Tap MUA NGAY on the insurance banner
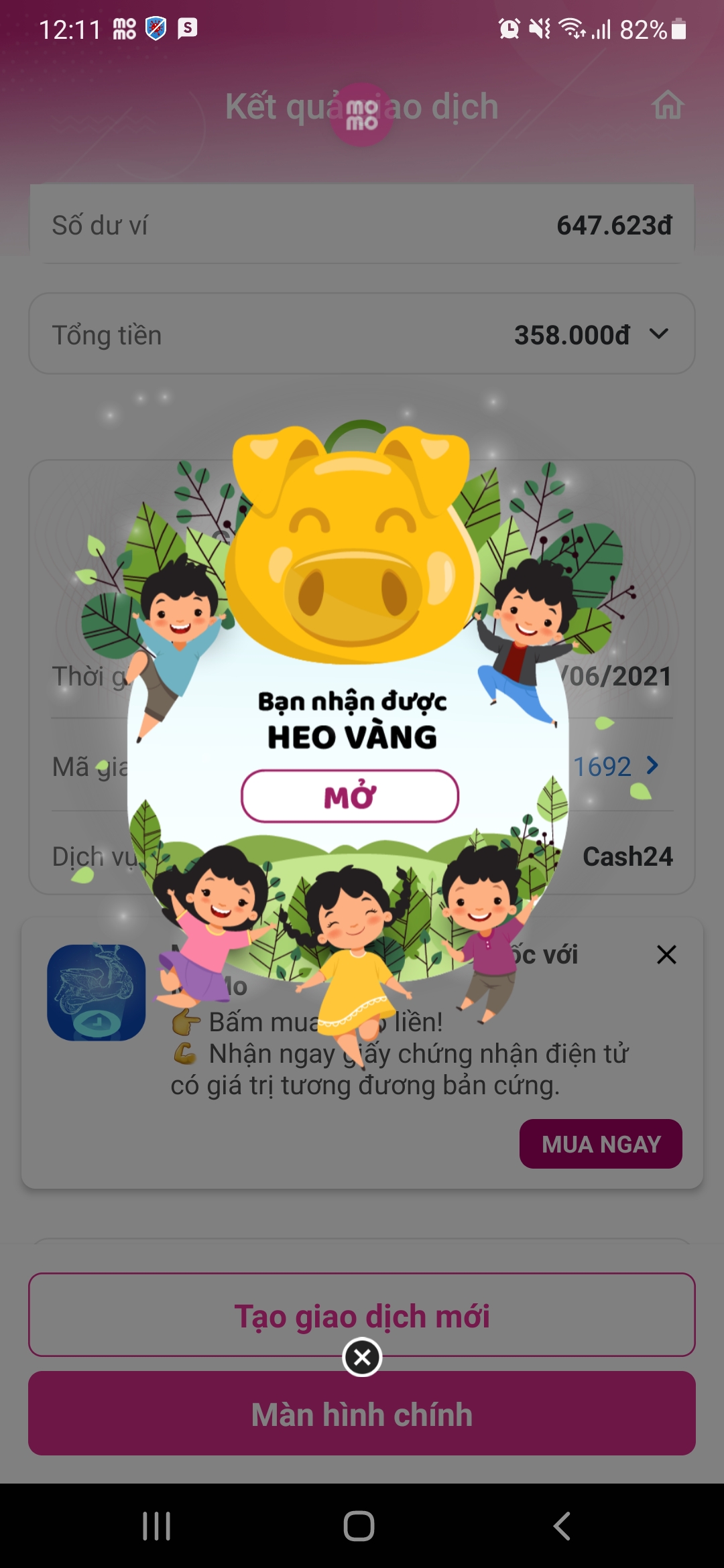The width and height of the screenshot is (724, 1568). tap(601, 1144)
